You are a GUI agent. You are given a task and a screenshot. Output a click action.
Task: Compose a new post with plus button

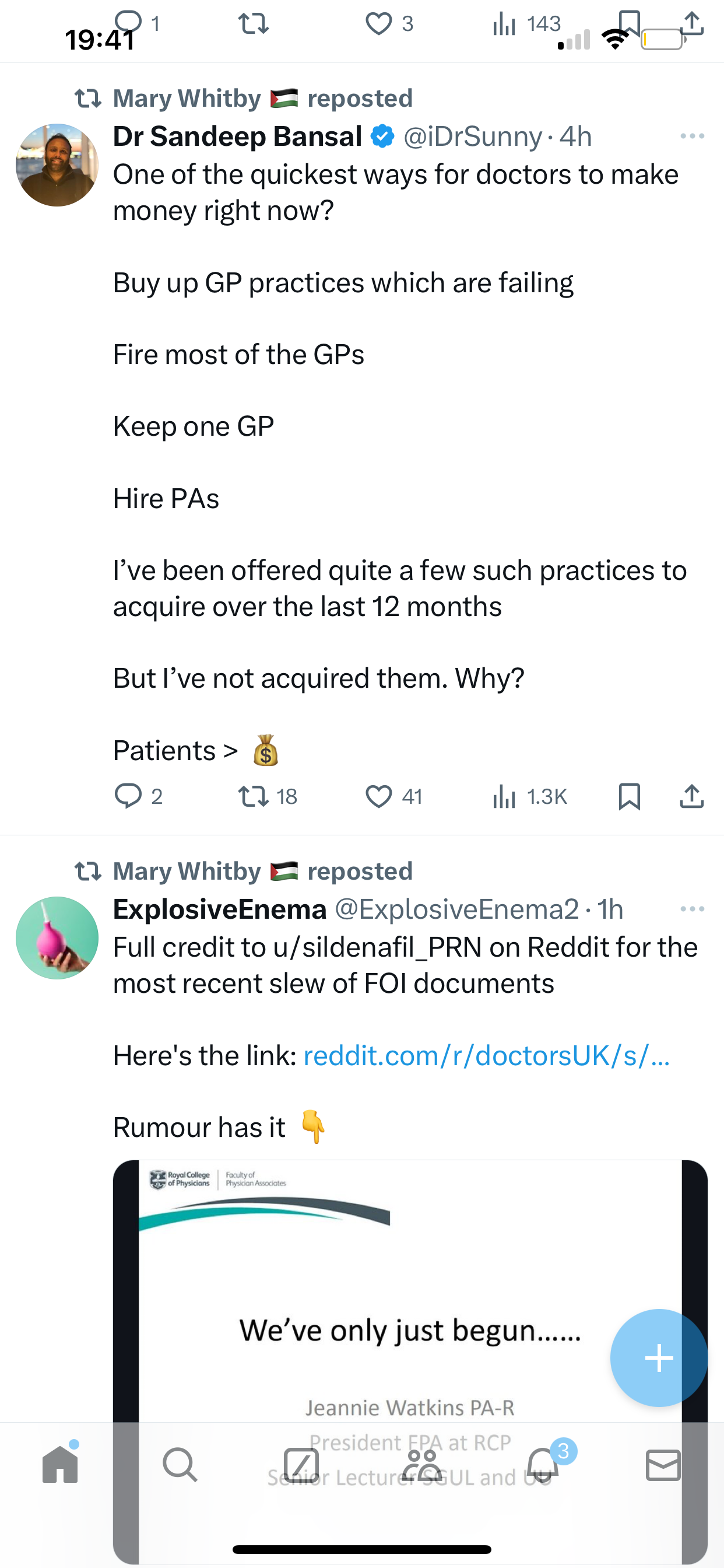(659, 1358)
